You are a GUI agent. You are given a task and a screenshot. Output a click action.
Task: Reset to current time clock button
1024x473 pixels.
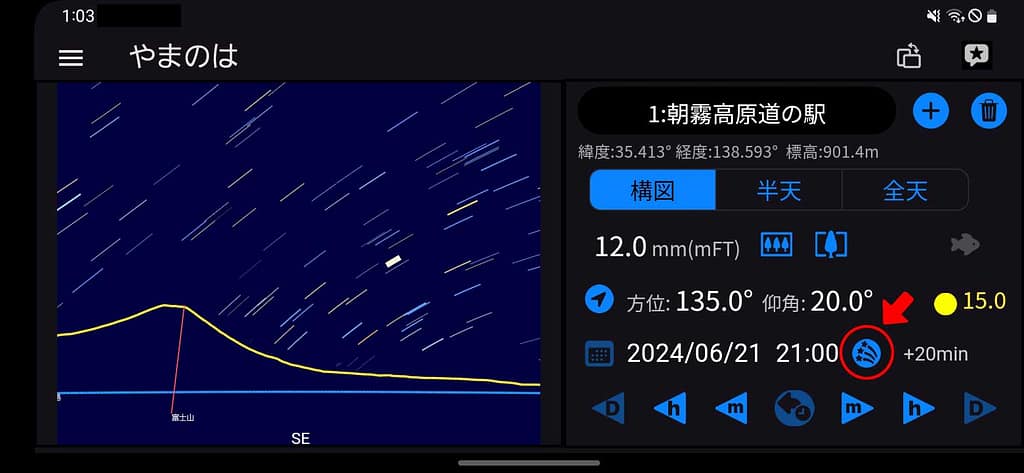tap(794, 408)
